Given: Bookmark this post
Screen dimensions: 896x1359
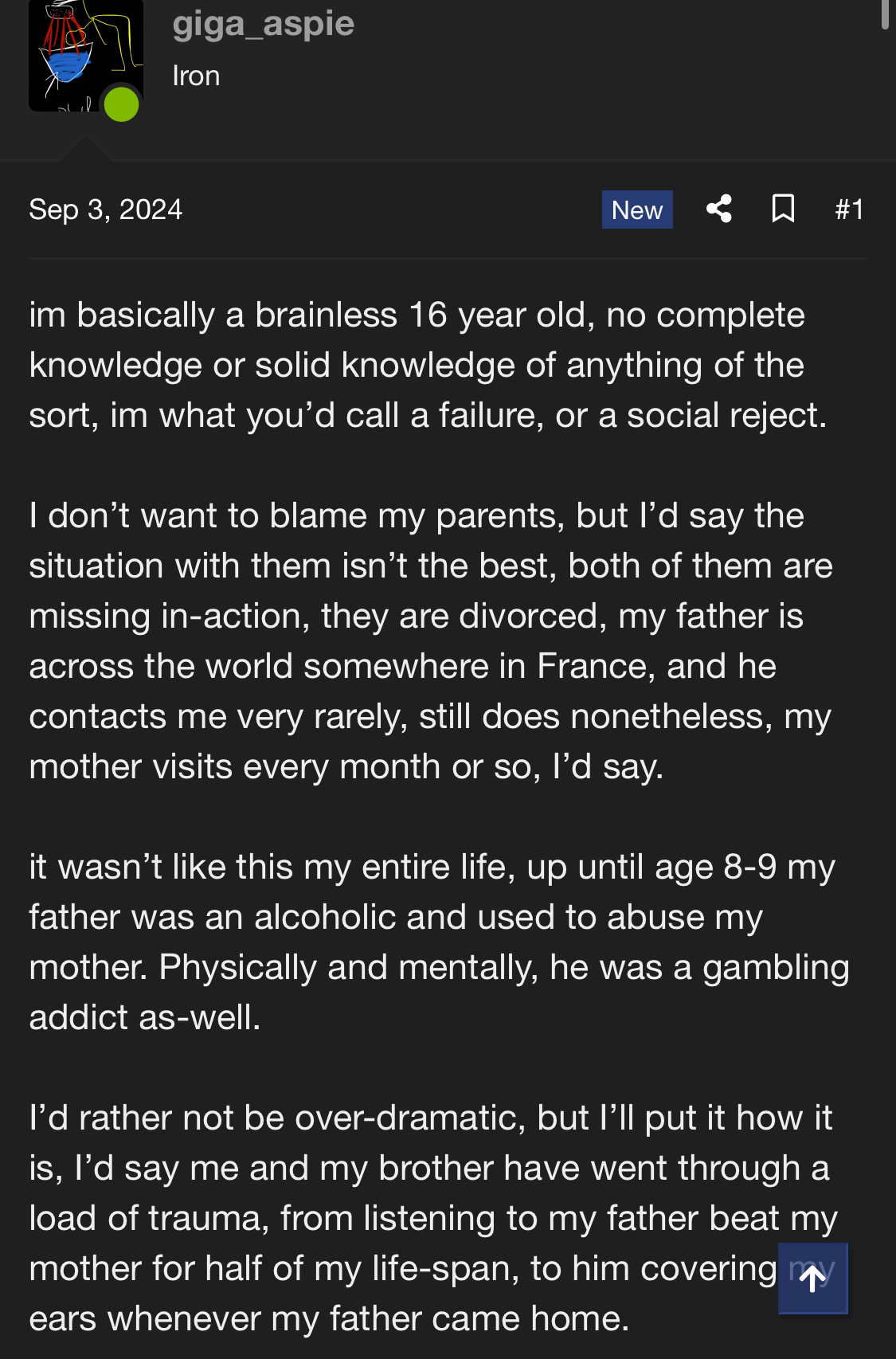Looking at the screenshot, I should click(x=783, y=210).
